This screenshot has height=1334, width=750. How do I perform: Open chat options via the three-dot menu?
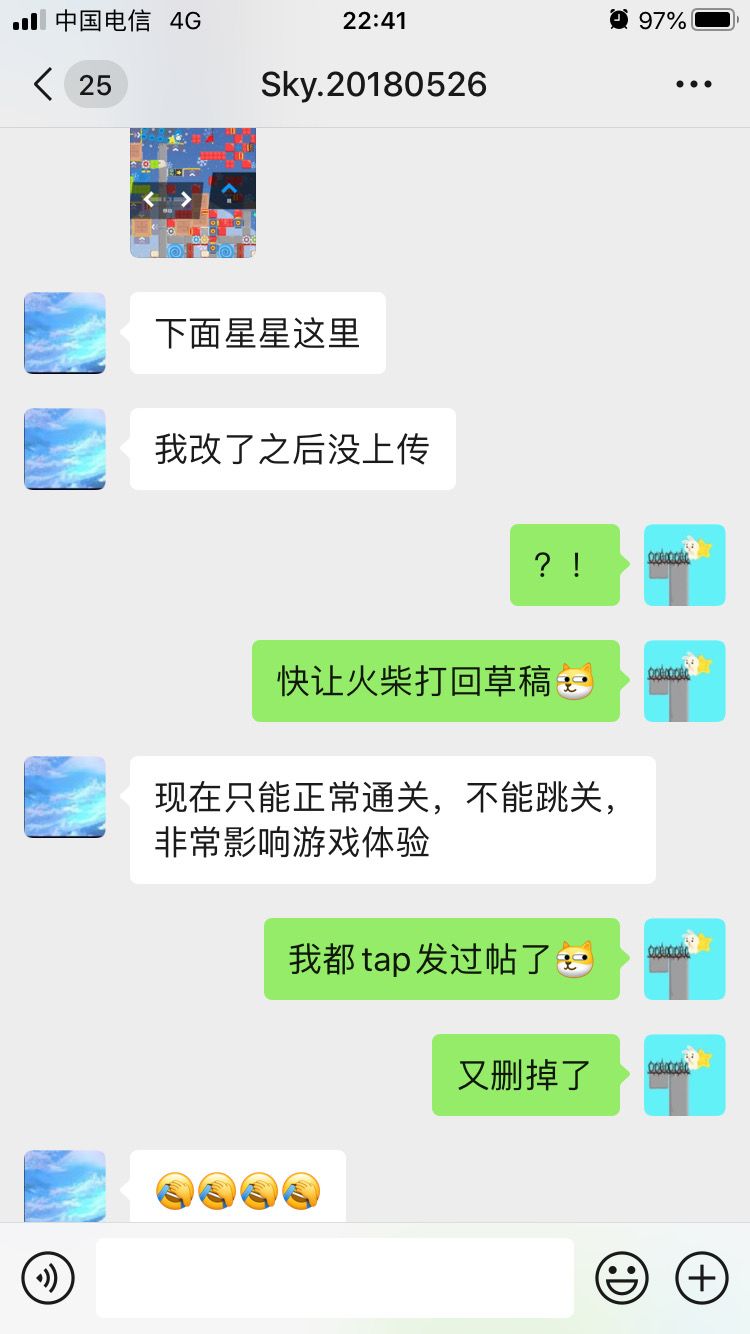click(x=694, y=84)
